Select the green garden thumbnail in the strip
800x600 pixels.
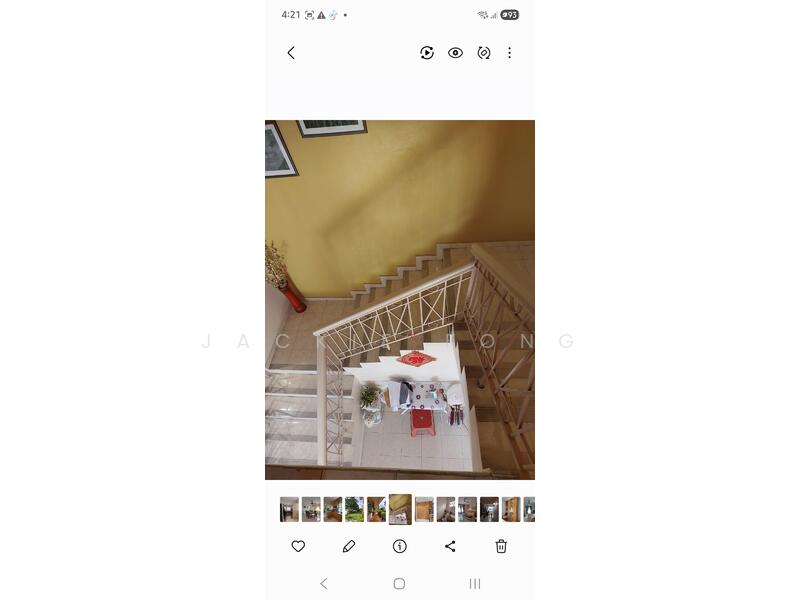click(354, 510)
